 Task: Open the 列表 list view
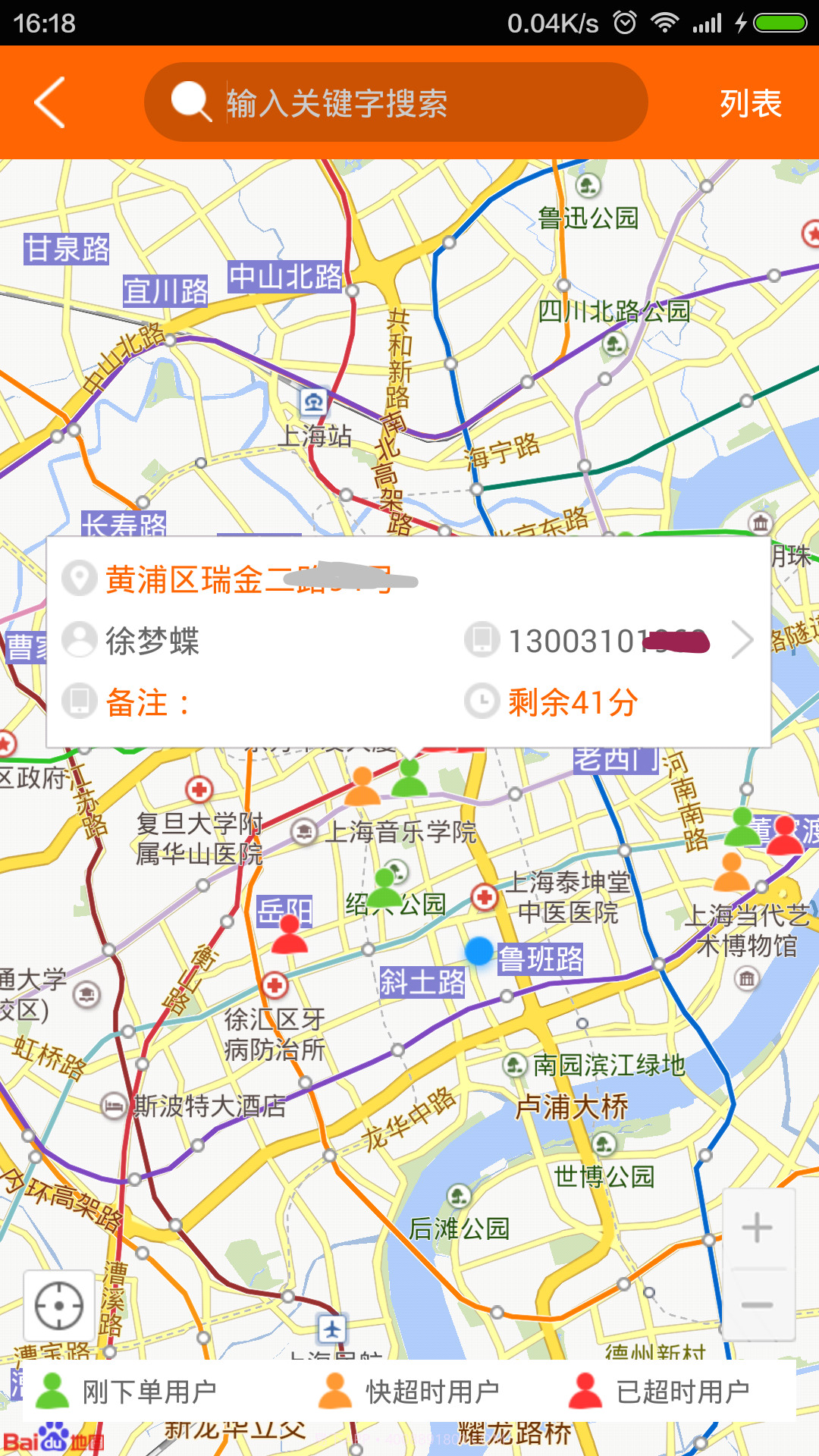pyautogui.click(x=749, y=103)
